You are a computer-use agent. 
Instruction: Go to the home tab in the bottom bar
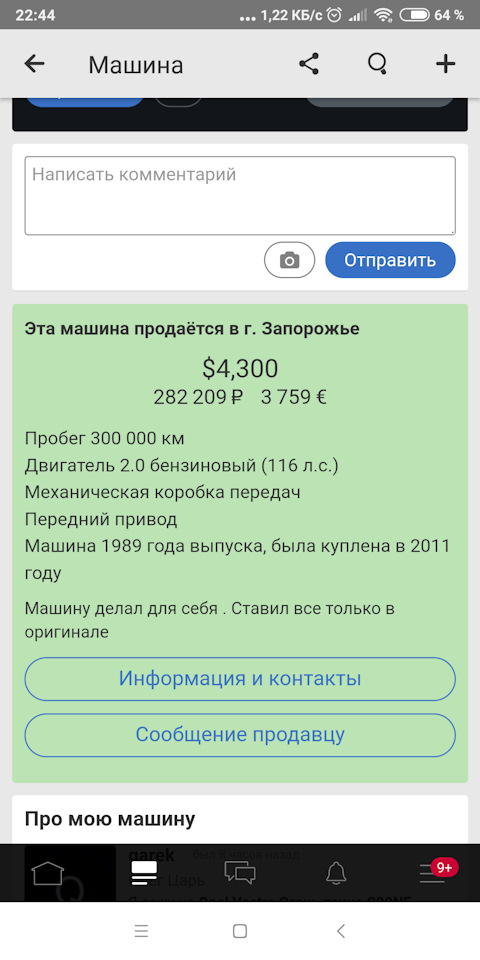[48, 872]
